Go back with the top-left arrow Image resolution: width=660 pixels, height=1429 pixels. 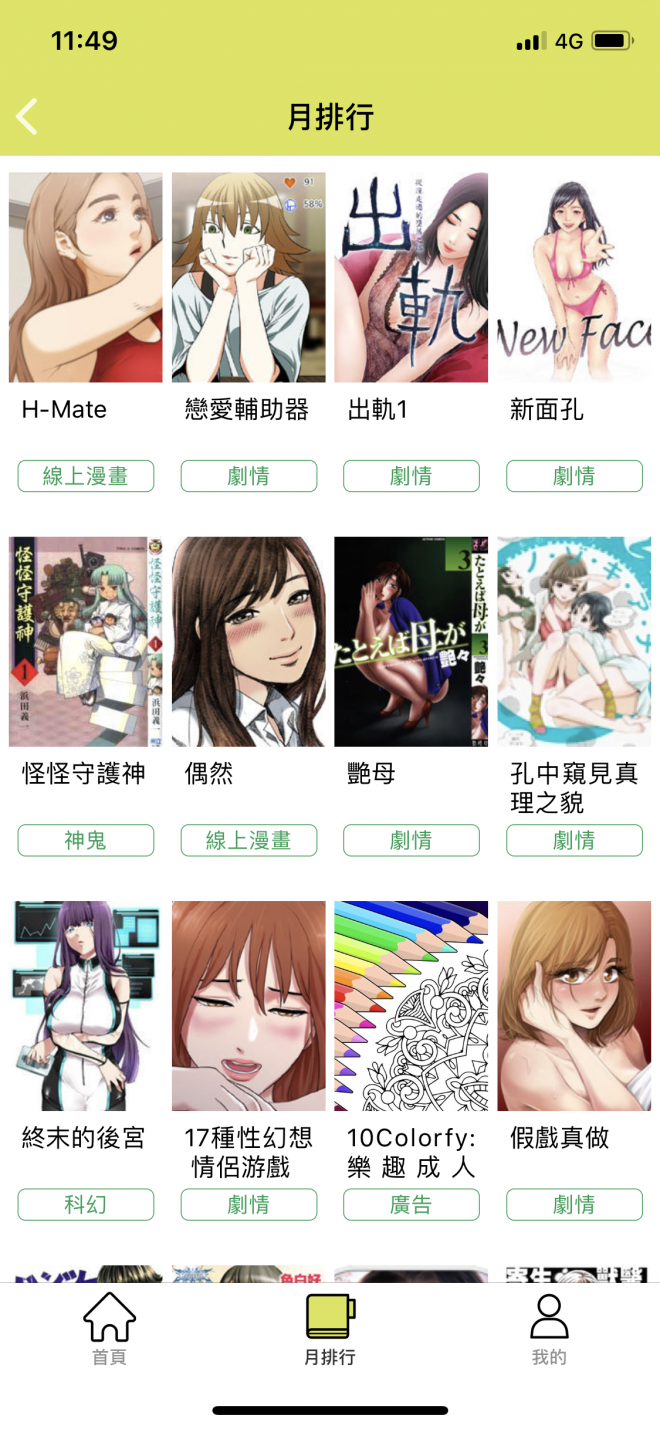(27, 117)
